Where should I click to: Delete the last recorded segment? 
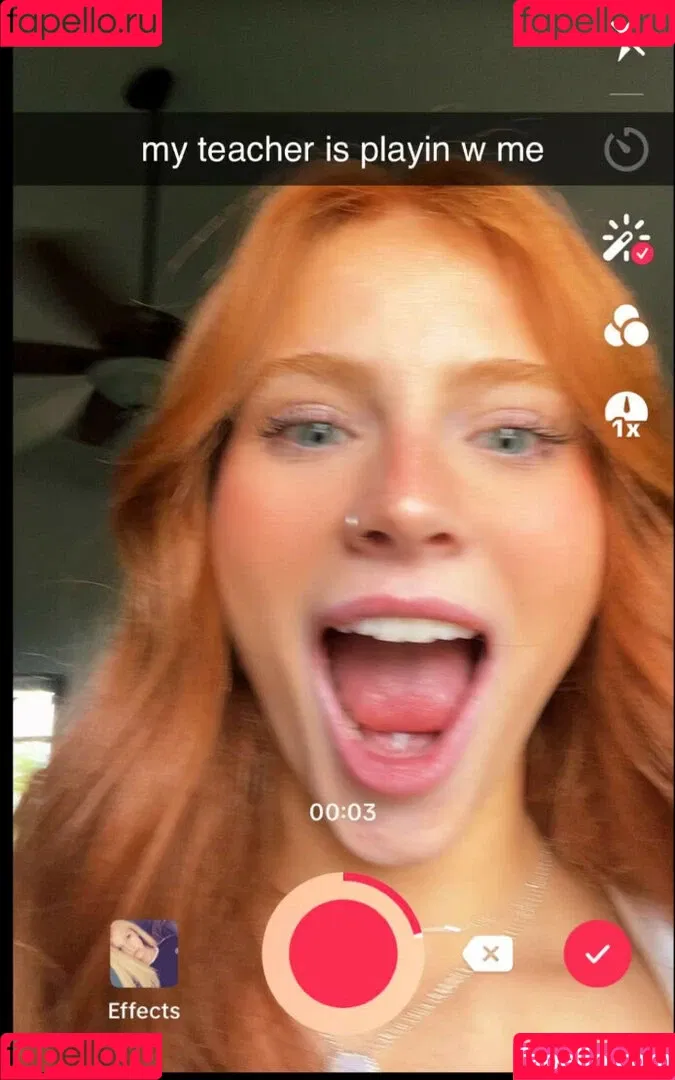489,954
